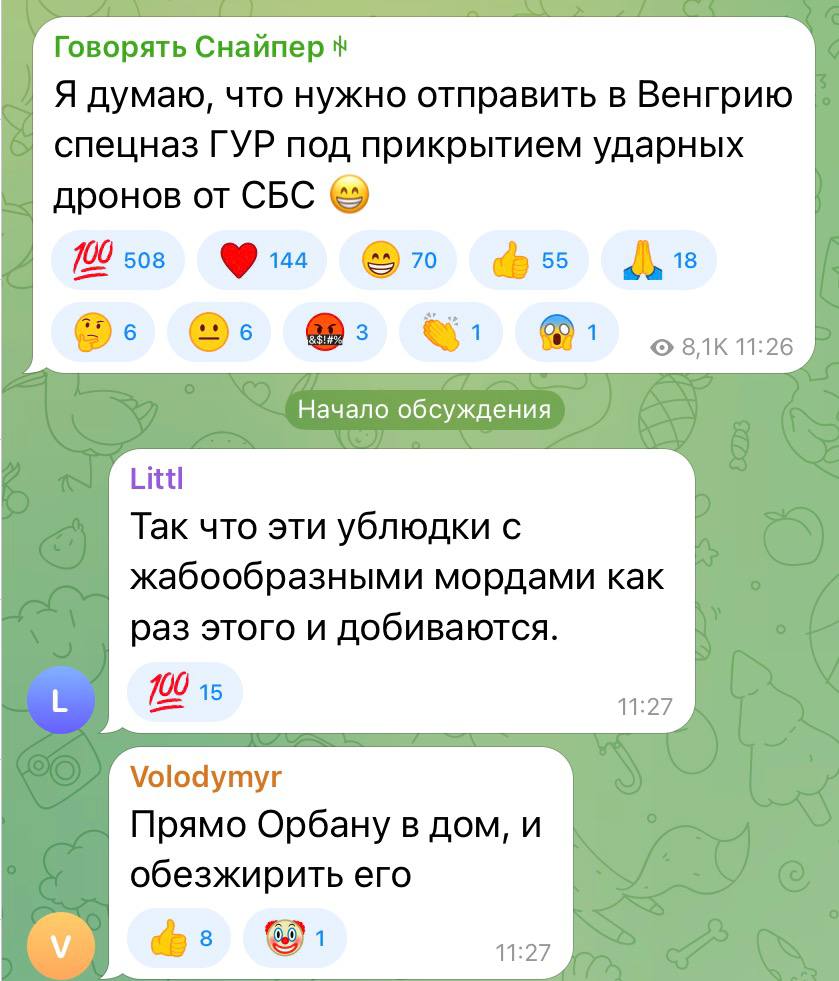Screen dimensions: 839x981
Task: Open the Говорять Снайпер channel name
Action: pos(188,46)
